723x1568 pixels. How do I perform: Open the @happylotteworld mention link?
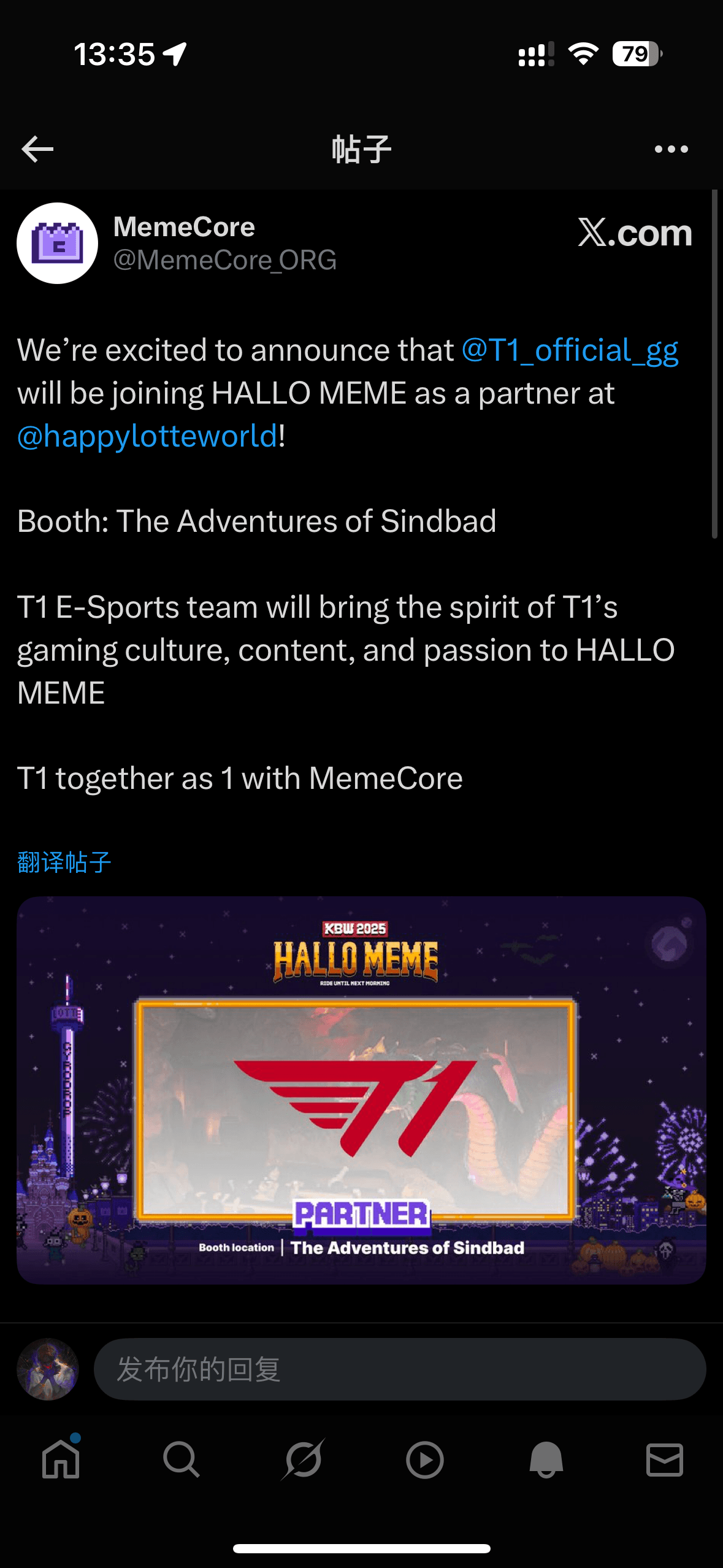(x=148, y=436)
